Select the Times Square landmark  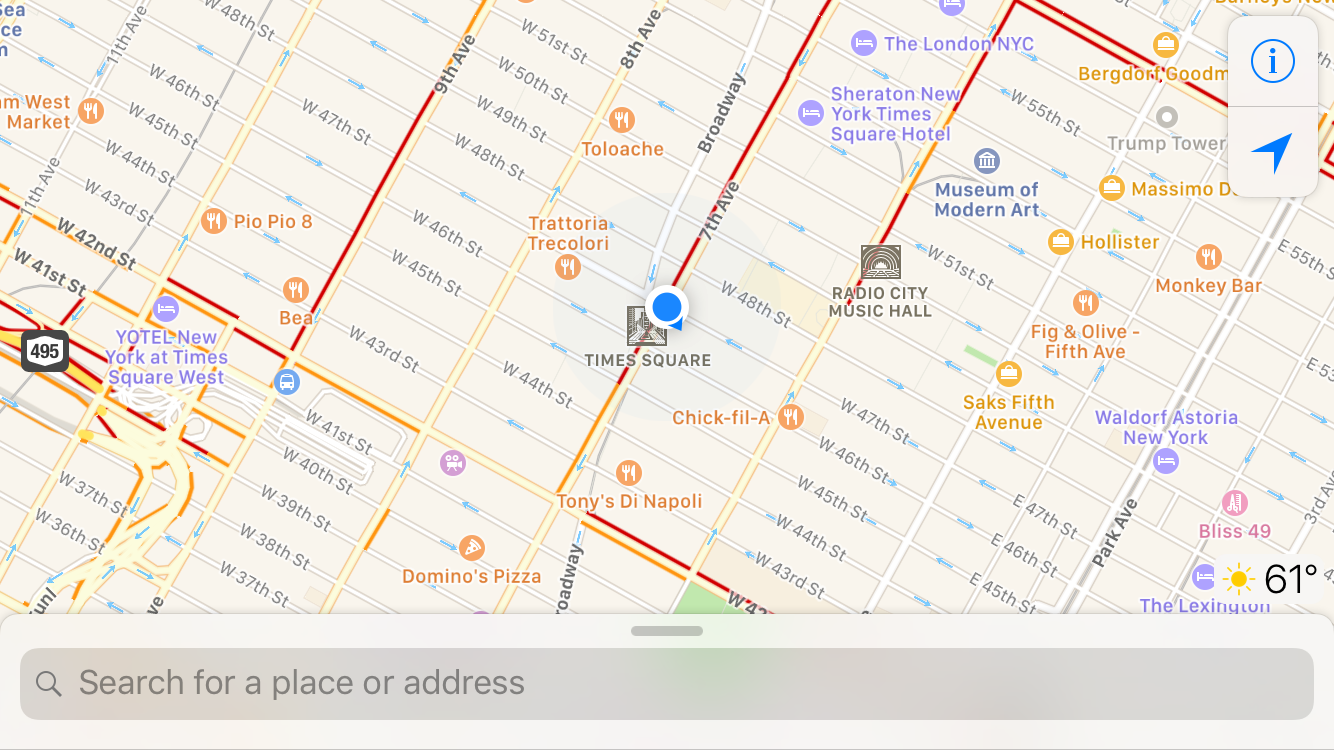[646, 328]
